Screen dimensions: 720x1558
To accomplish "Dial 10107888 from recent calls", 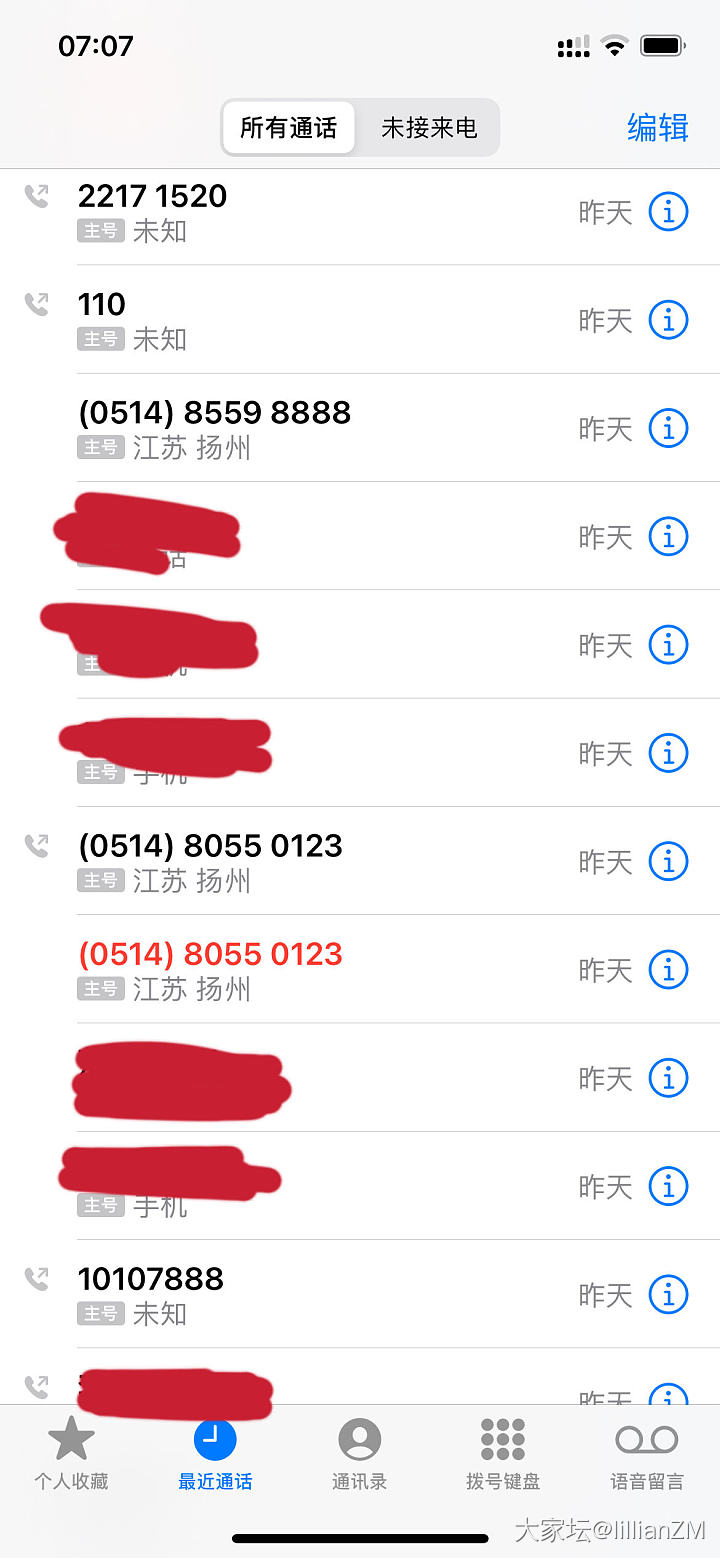I will coord(300,1294).
